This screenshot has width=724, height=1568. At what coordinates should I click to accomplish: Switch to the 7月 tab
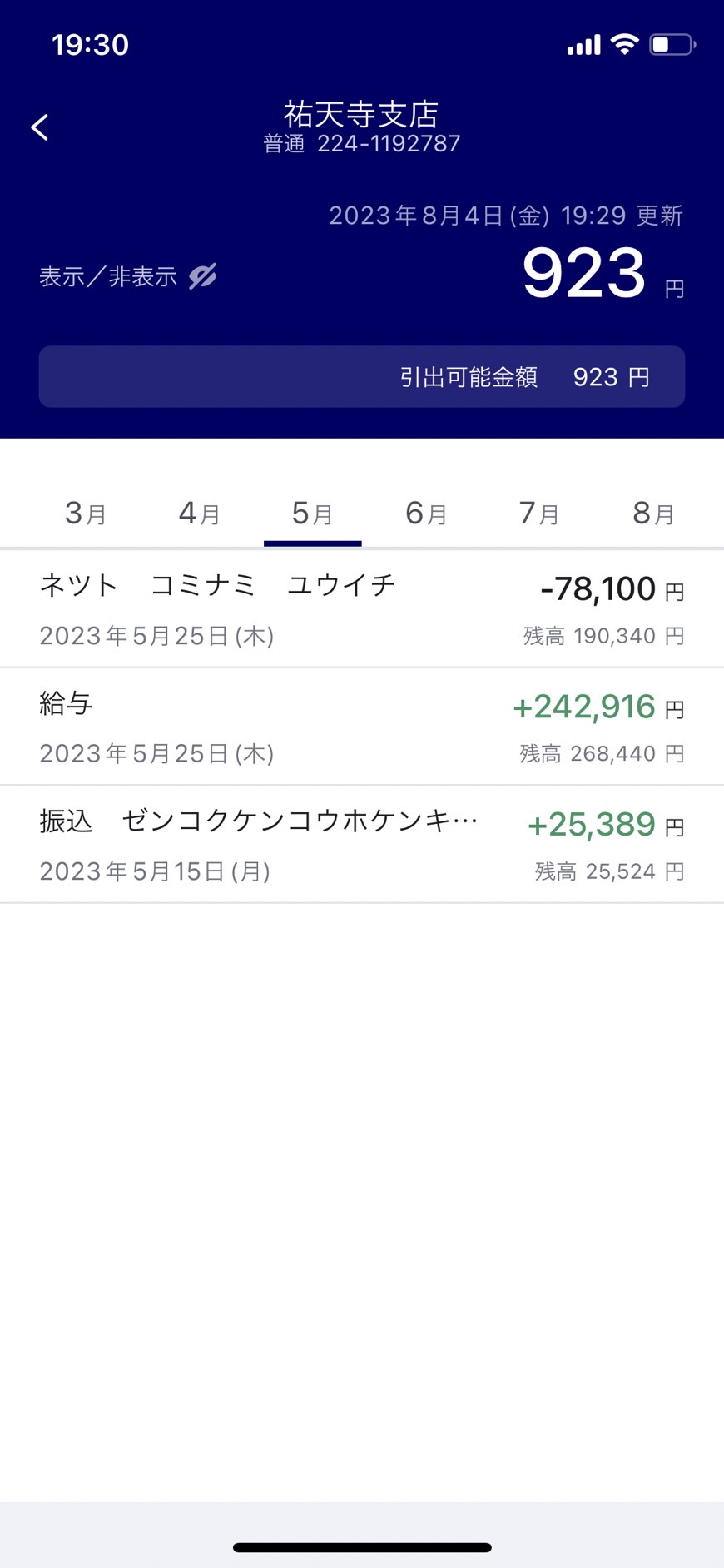(539, 514)
